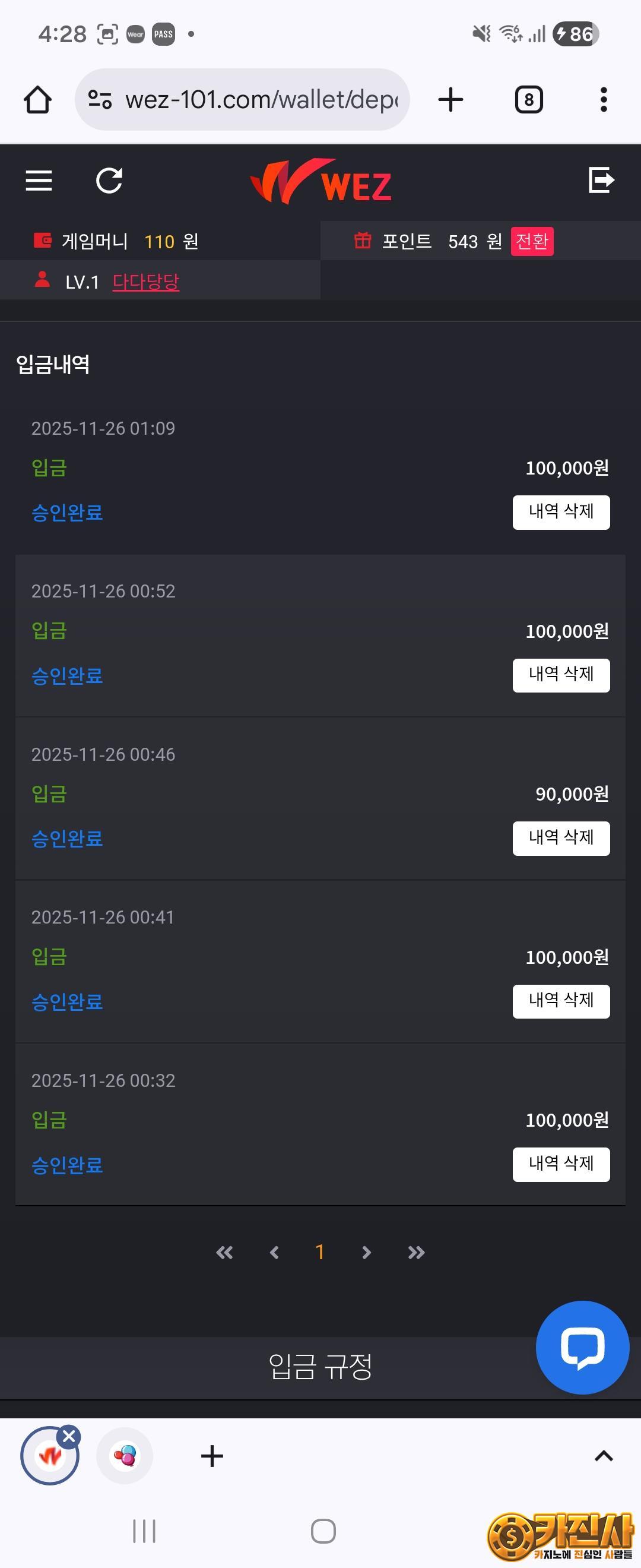
Task: Delete the 00:32 deposit record
Action: (x=561, y=1165)
